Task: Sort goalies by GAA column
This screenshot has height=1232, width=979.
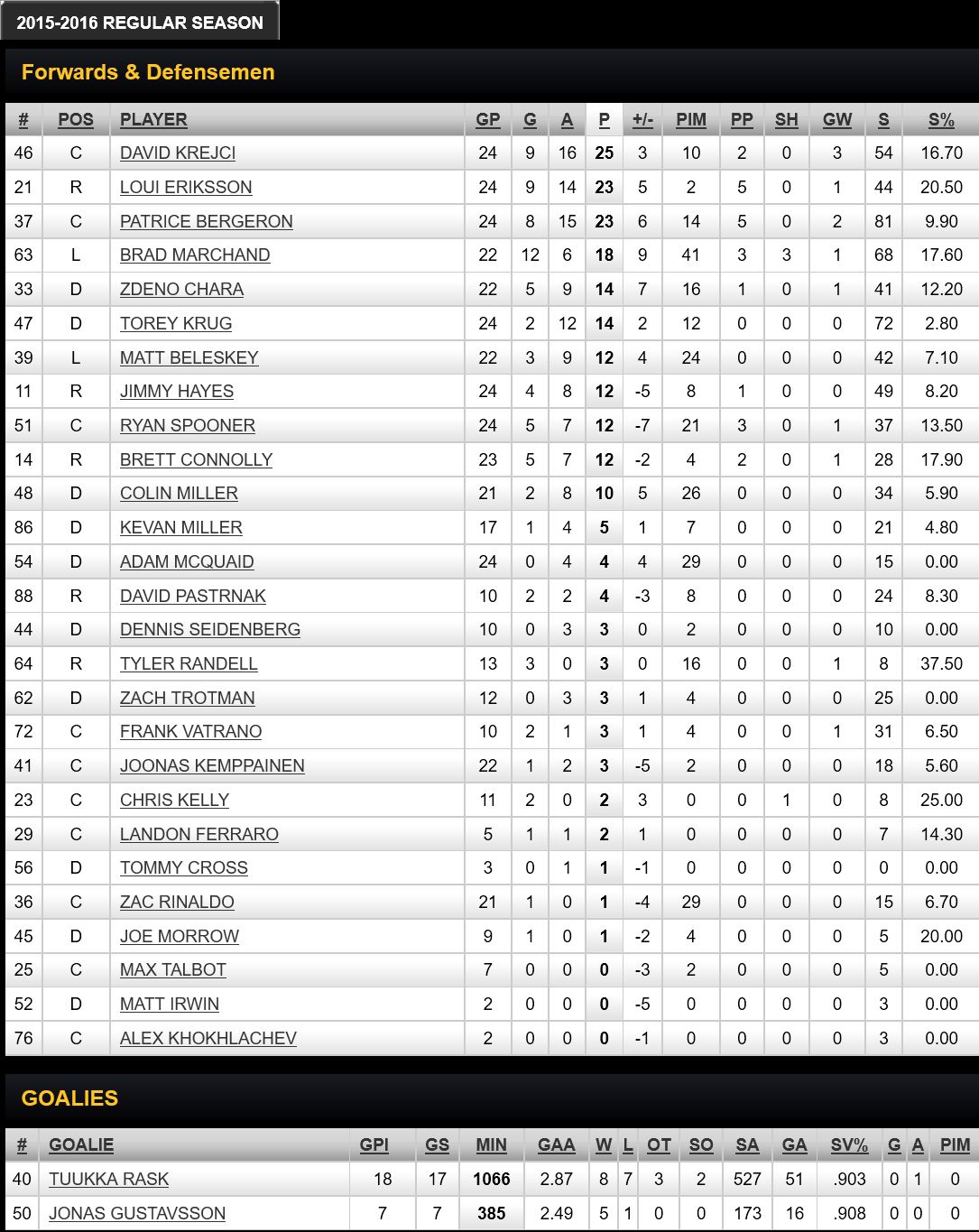Action: pyautogui.click(x=556, y=1145)
